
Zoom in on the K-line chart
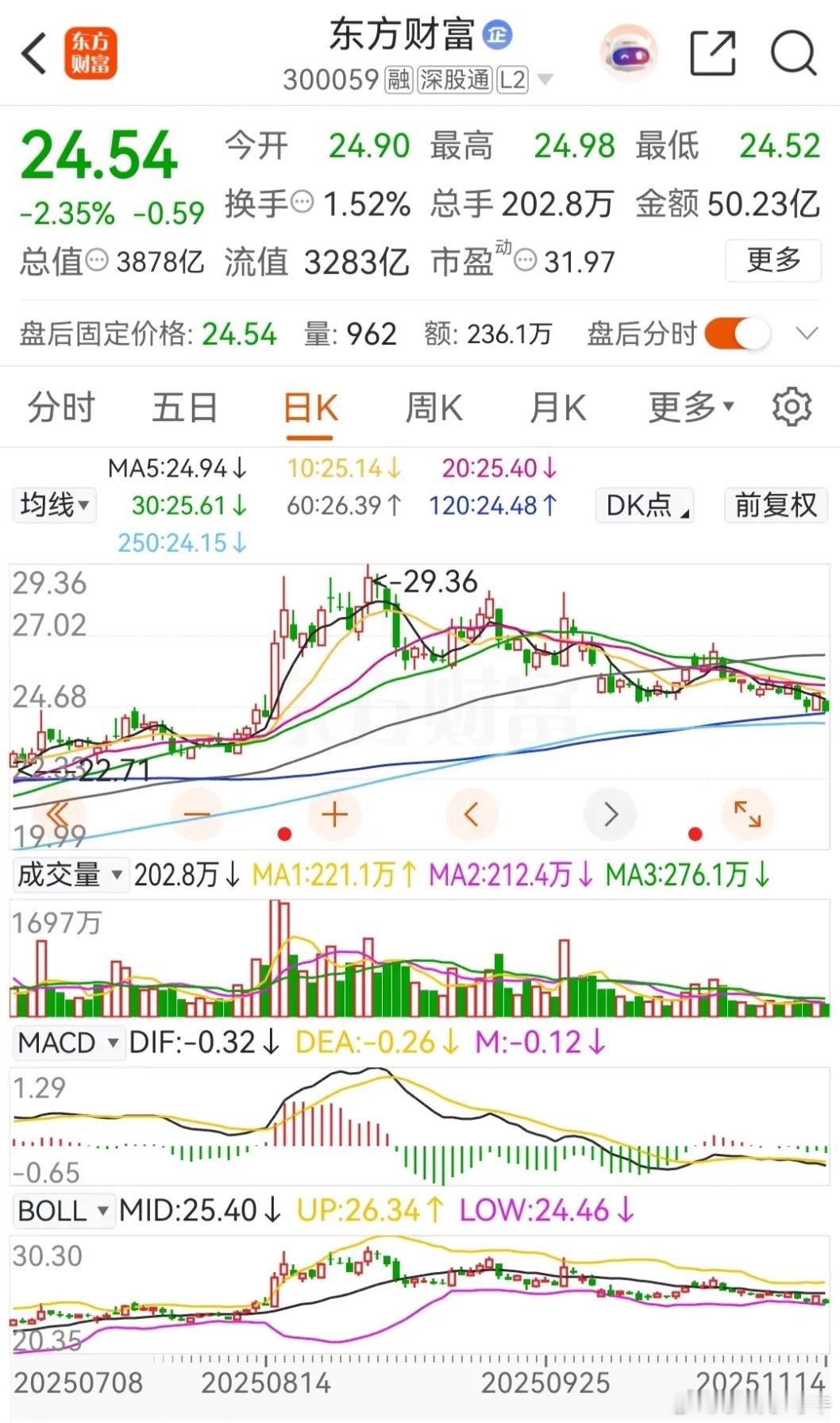tap(334, 813)
